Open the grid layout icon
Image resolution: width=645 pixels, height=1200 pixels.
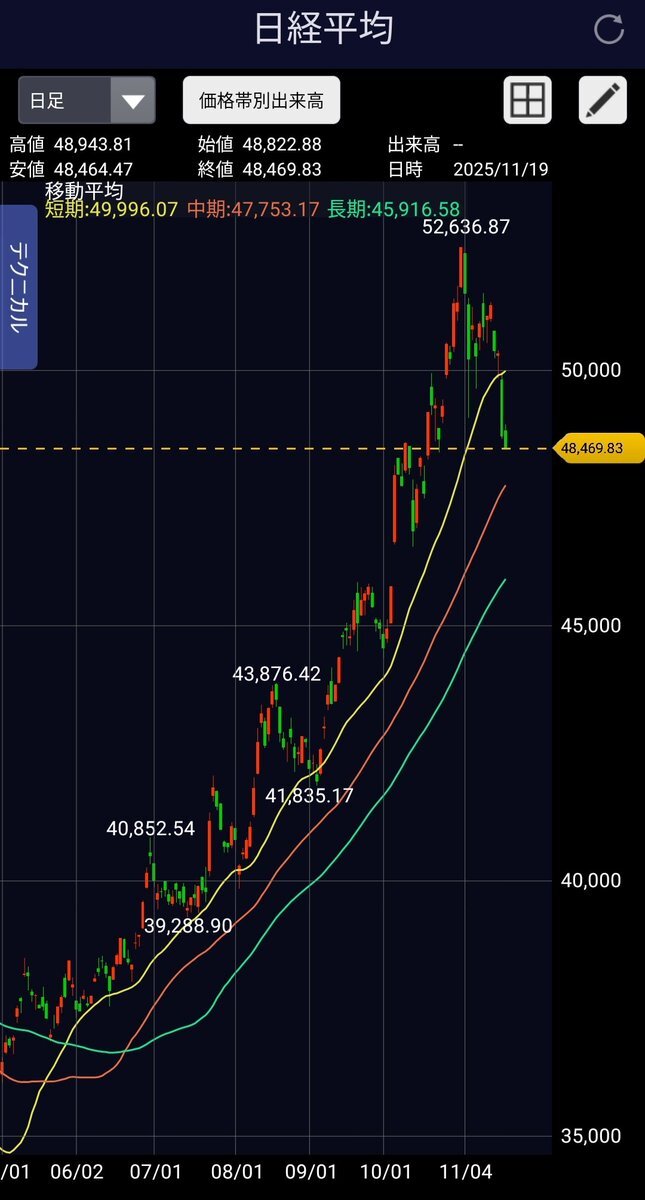click(x=527, y=100)
